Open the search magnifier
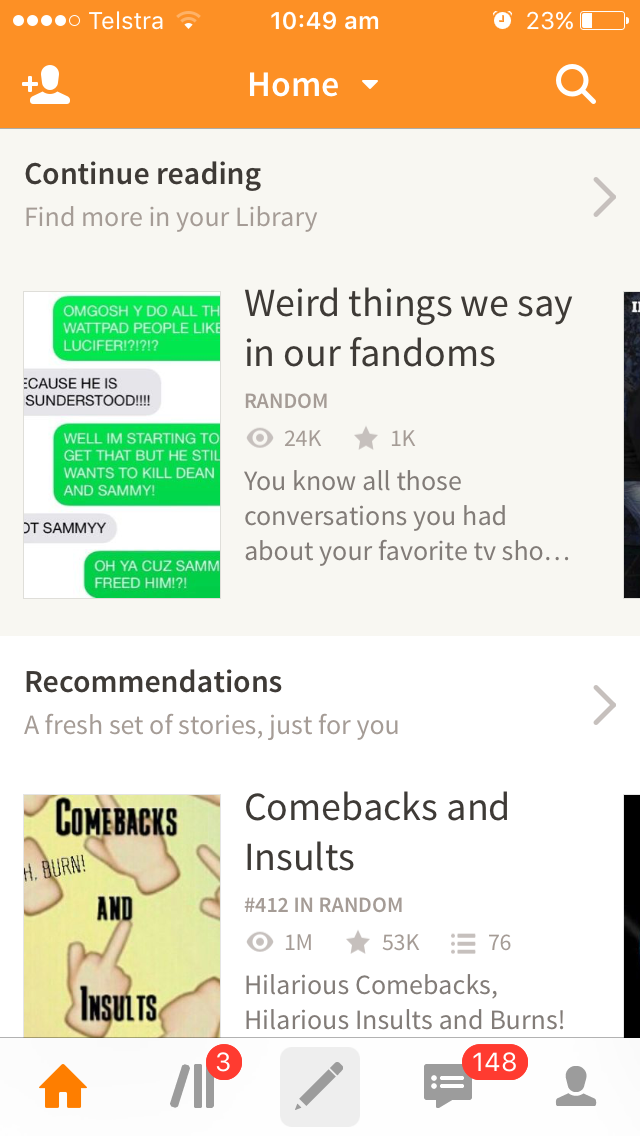 click(575, 85)
